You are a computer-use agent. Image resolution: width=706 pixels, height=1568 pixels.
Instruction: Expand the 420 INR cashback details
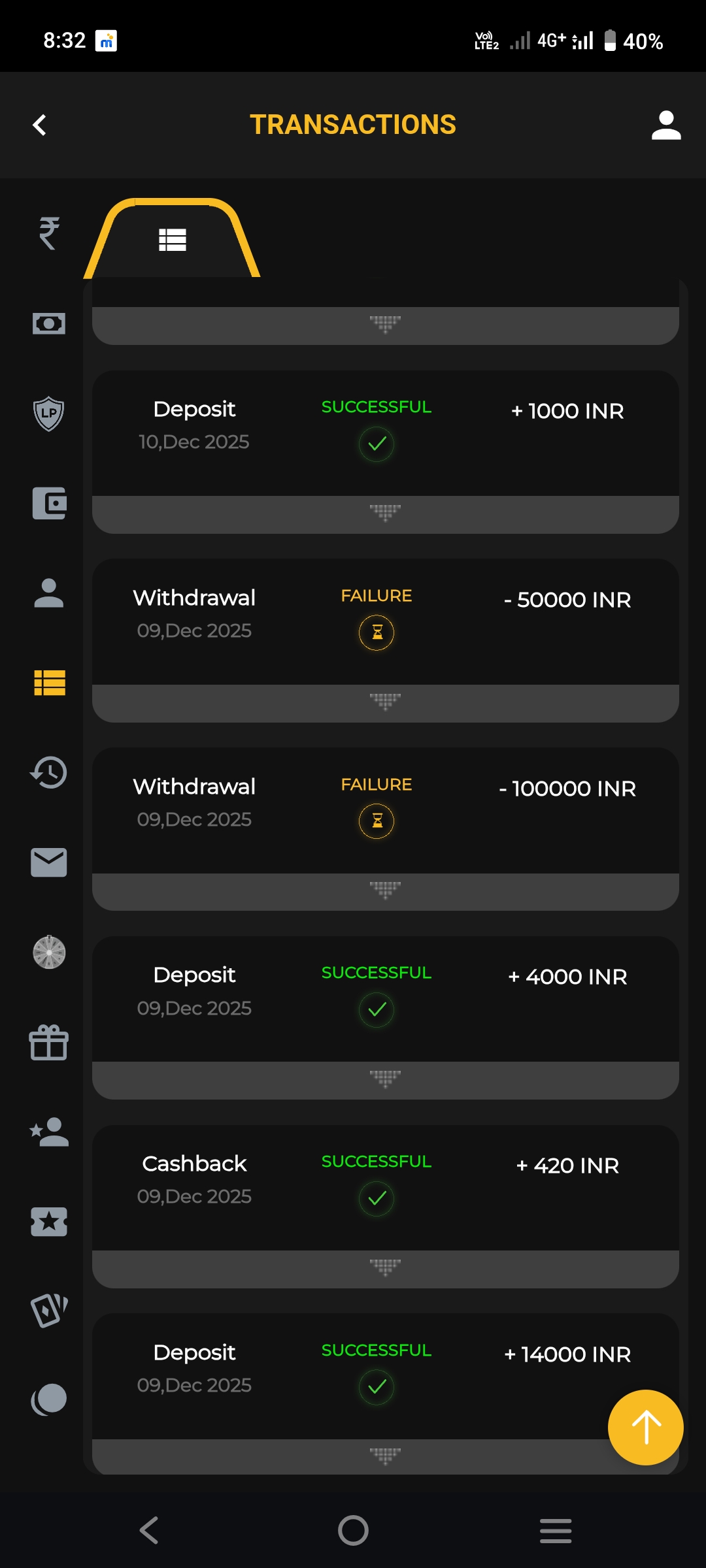coord(385,1269)
